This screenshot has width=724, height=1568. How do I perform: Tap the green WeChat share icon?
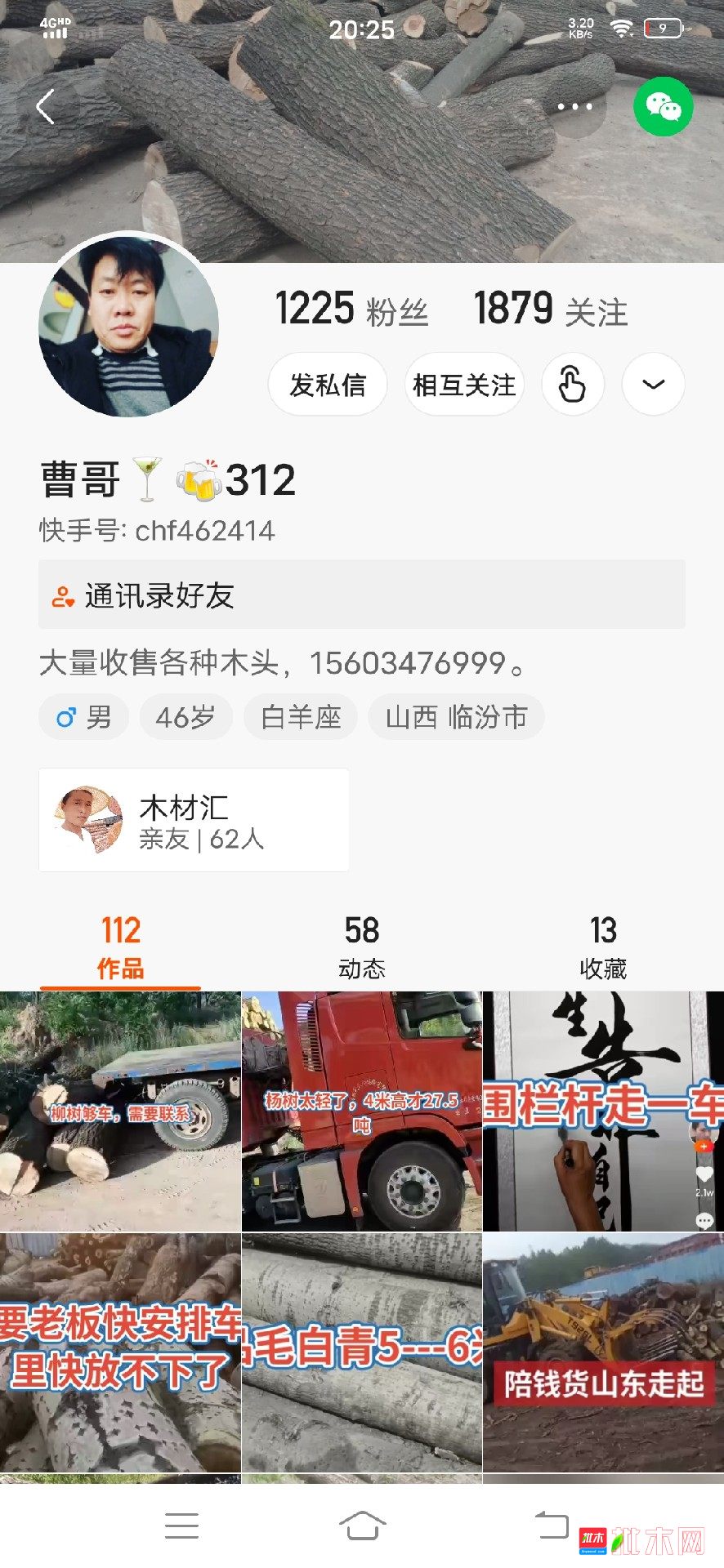click(x=663, y=107)
